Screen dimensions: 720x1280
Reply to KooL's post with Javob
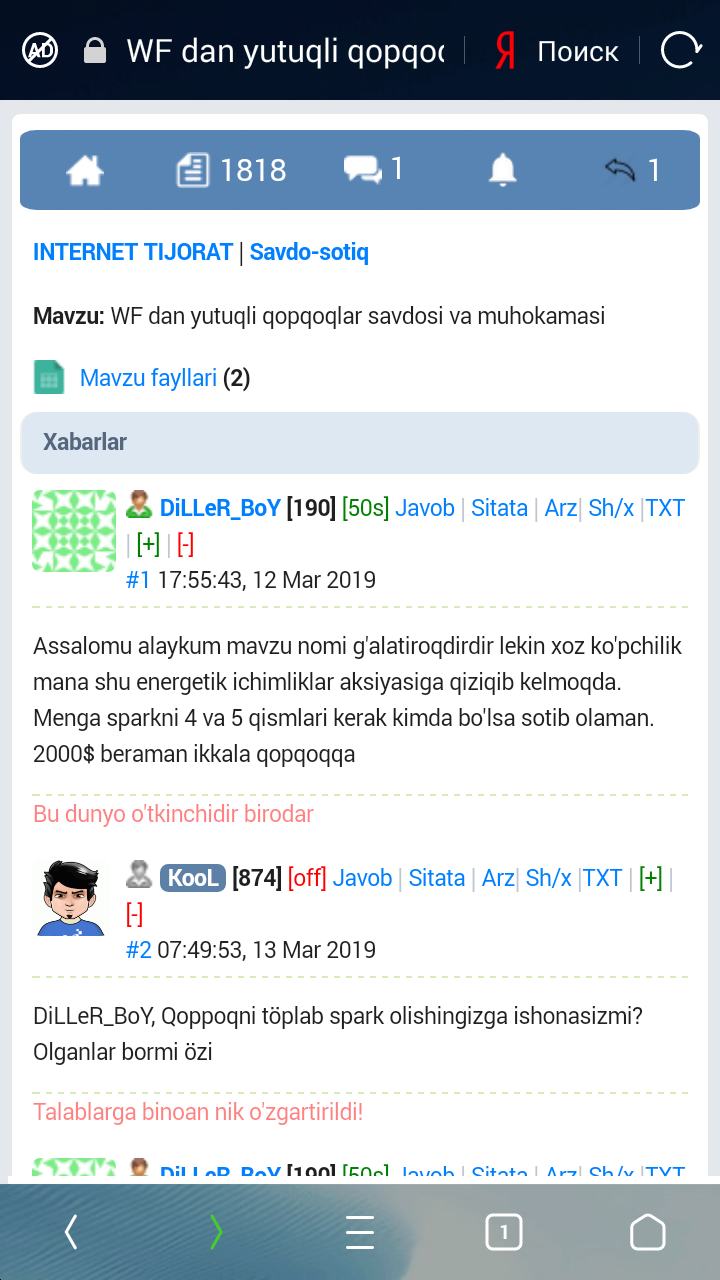pos(362,878)
